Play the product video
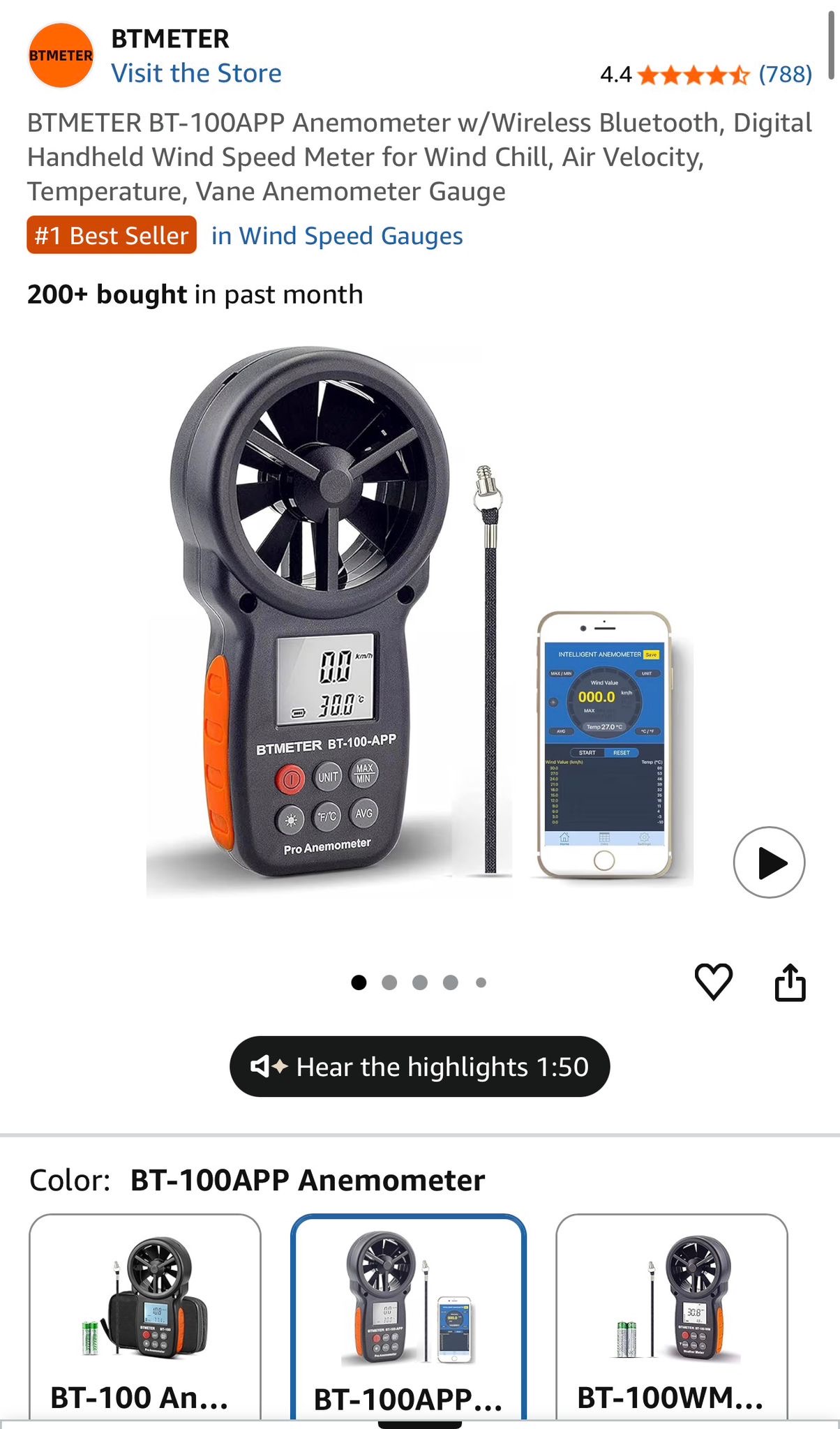840x1429 pixels. [x=769, y=862]
